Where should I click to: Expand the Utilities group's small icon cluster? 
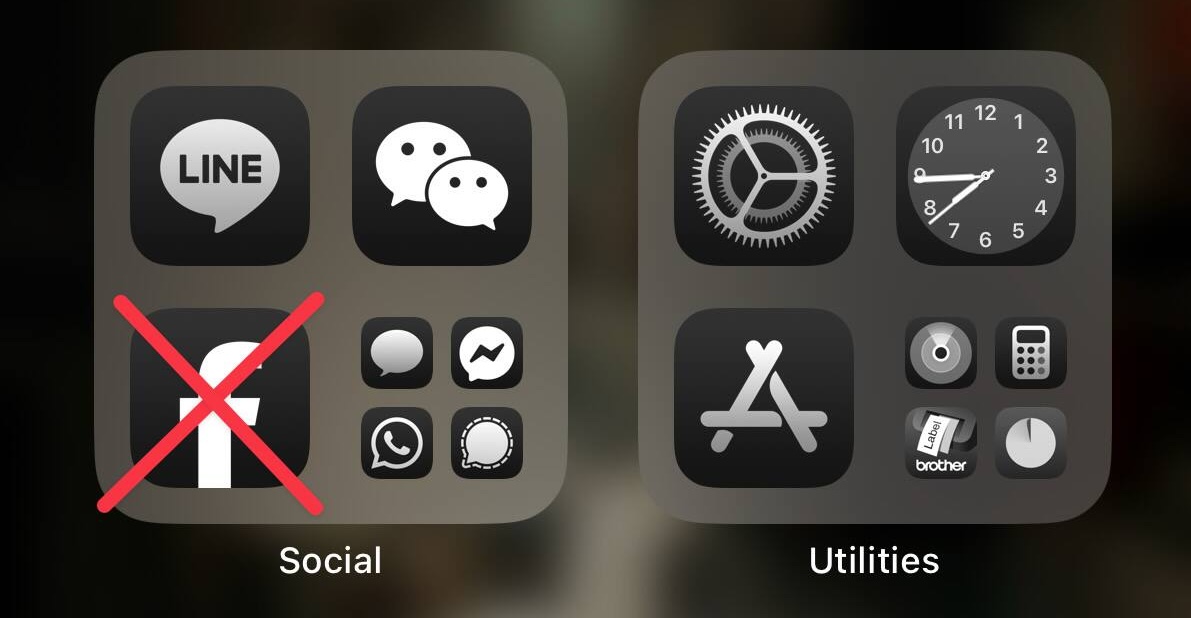point(985,398)
